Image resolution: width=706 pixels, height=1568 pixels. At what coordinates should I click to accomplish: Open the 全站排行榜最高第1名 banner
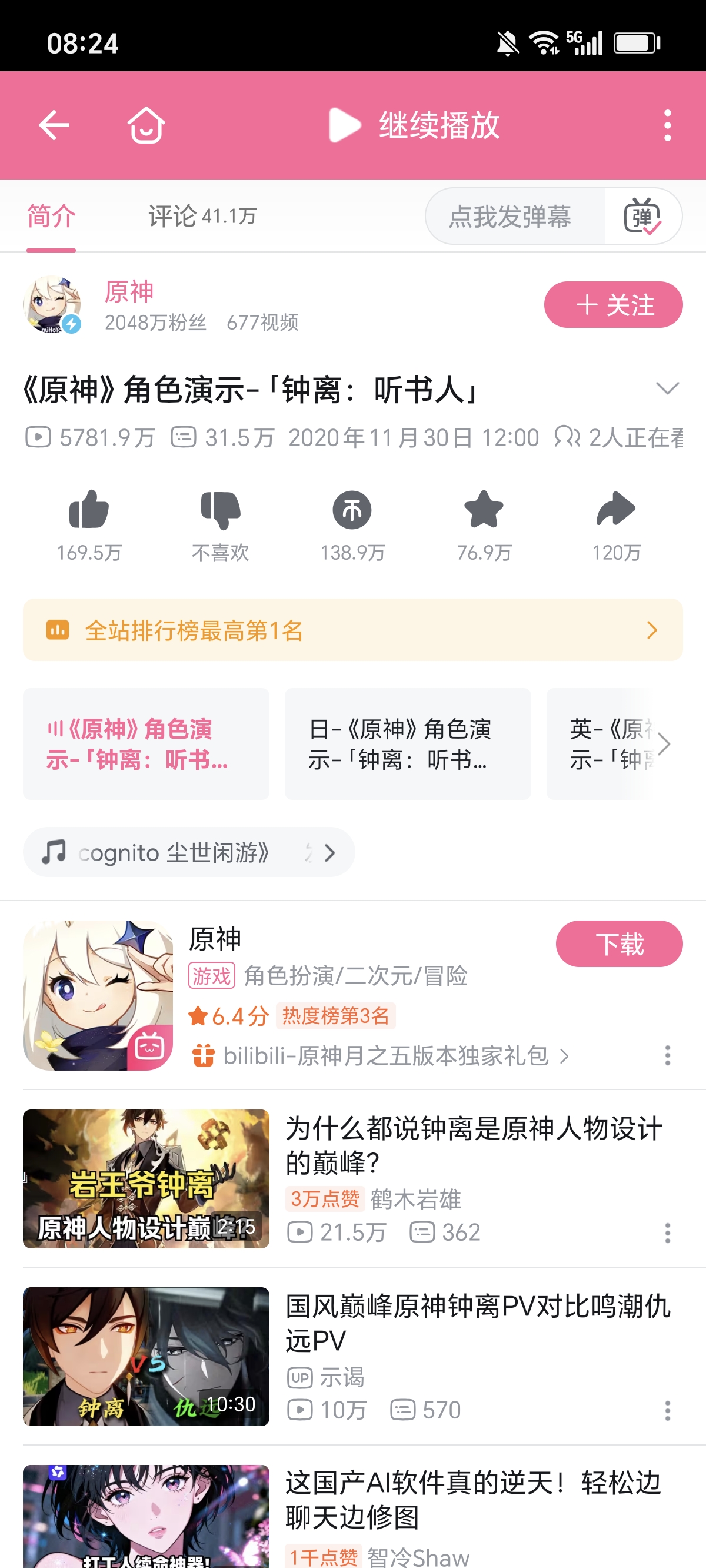[353, 630]
